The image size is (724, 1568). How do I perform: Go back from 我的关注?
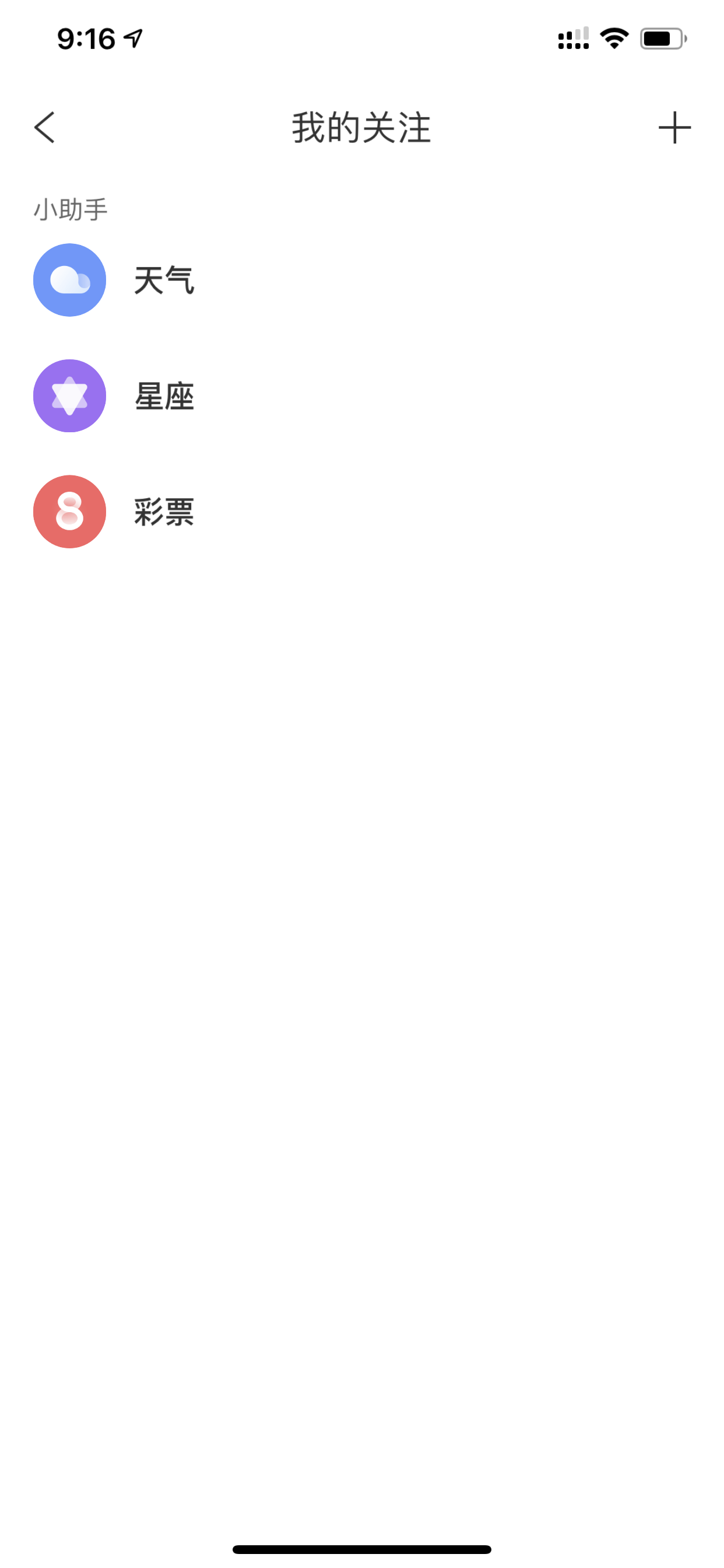pos(45,127)
